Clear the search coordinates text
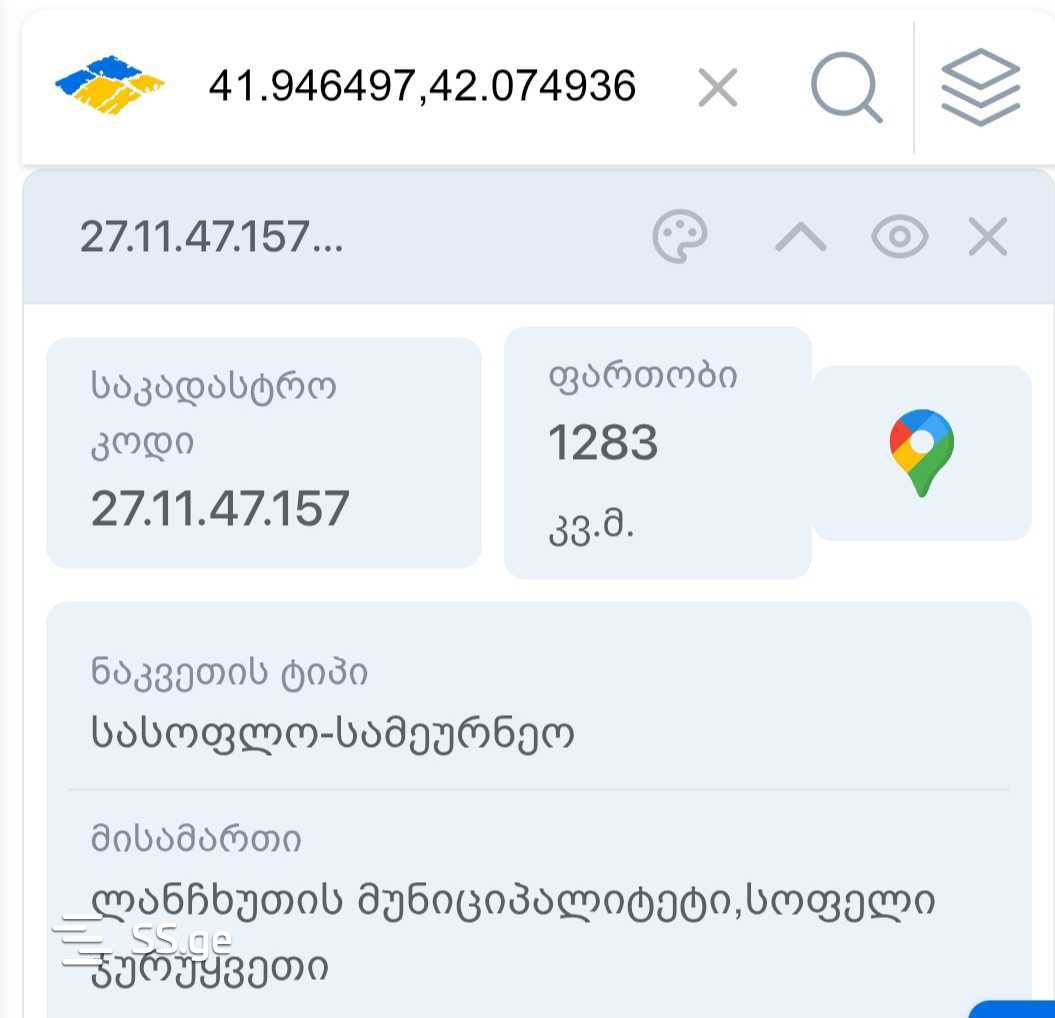The width and height of the screenshot is (1055, 1018). pos(717,88)
